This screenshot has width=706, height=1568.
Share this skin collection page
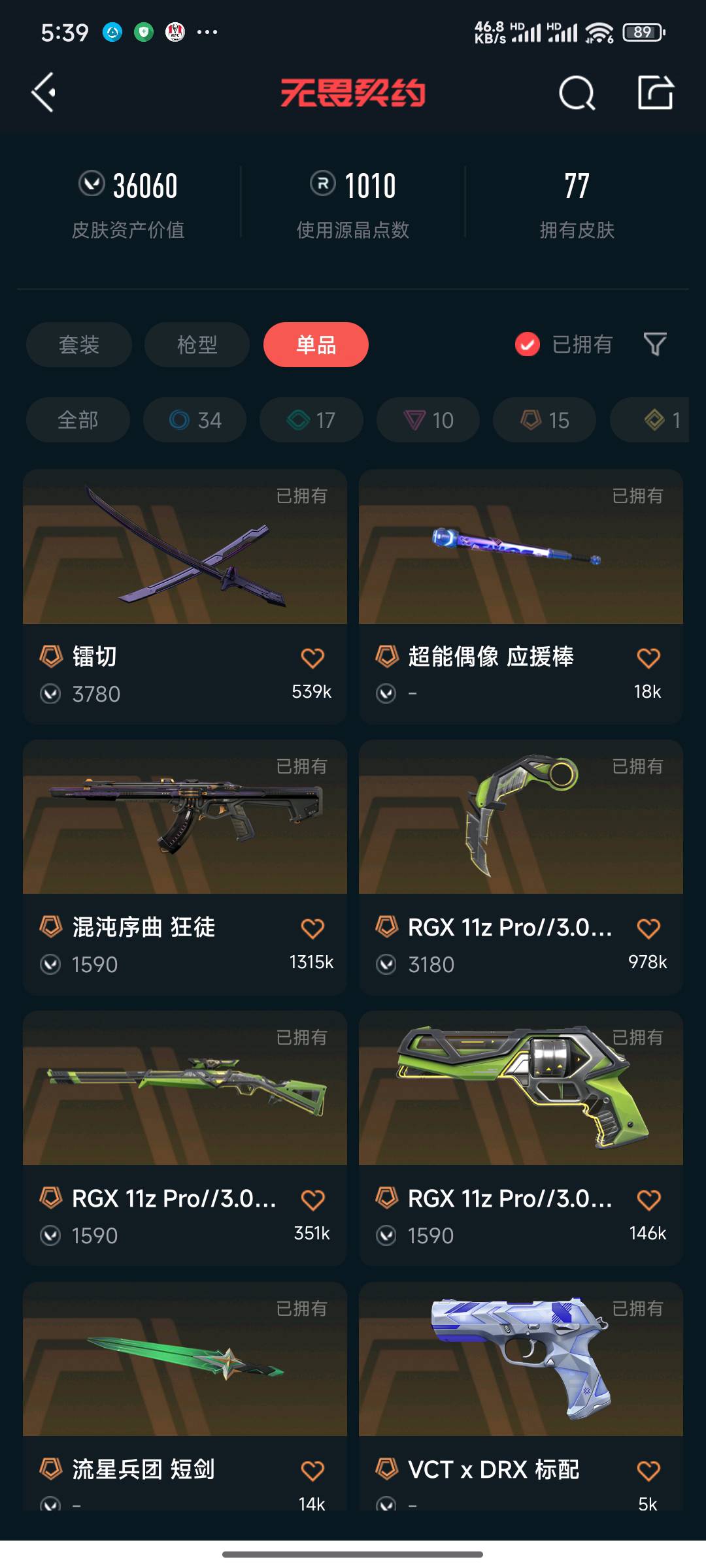[x=655, y=93]
